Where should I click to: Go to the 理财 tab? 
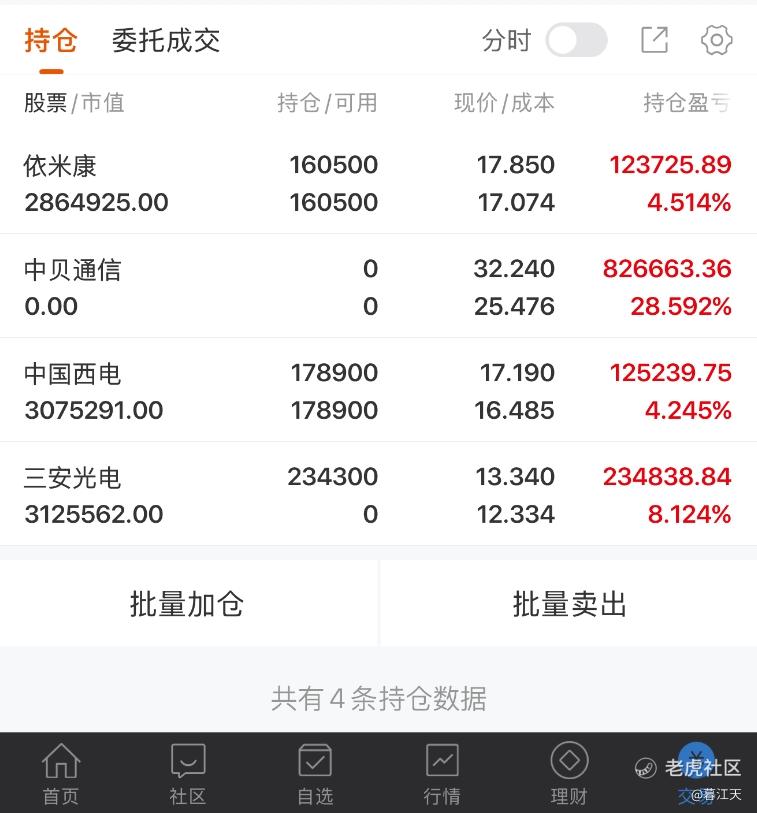[569, 774]
